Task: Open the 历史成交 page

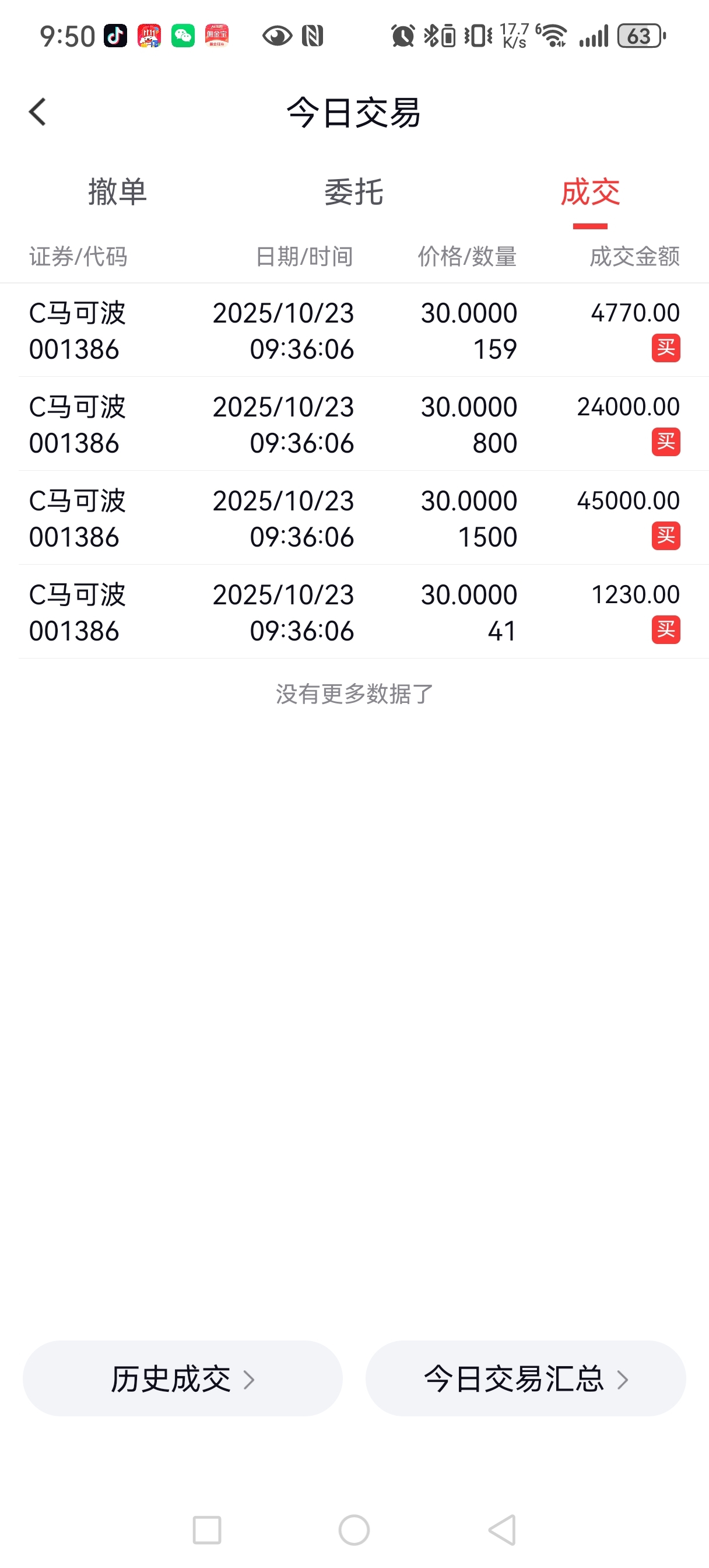Action: click(182, 1378)
